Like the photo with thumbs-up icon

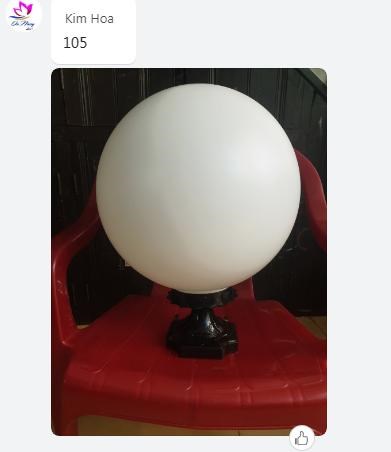302,438
